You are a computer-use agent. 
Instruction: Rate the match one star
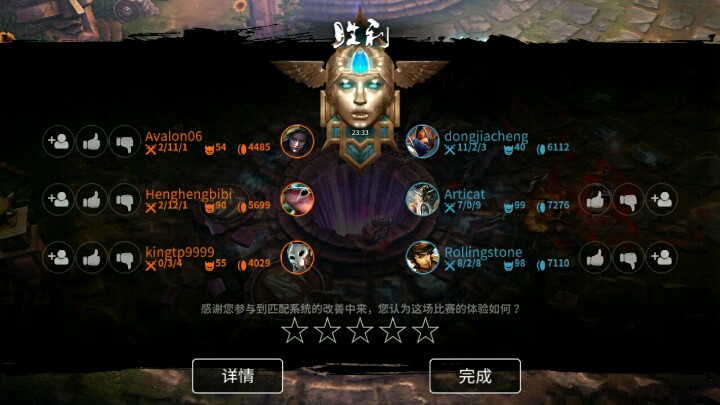(x=294, y=331)
